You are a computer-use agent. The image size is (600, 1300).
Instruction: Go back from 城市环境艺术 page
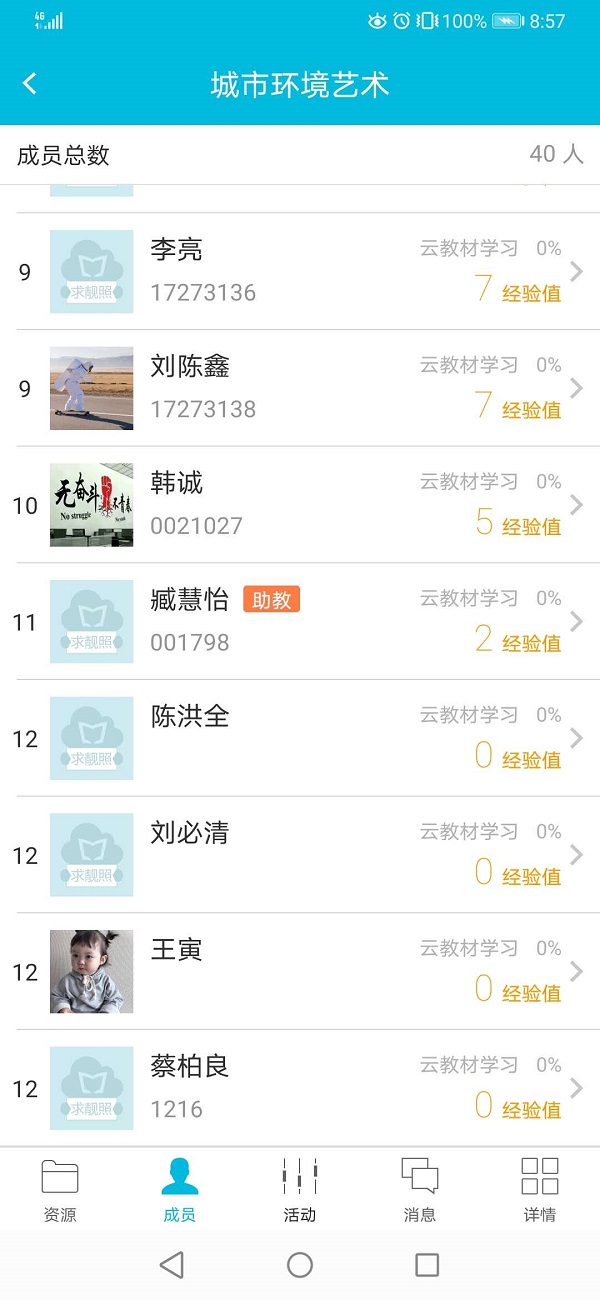[30, 84]
